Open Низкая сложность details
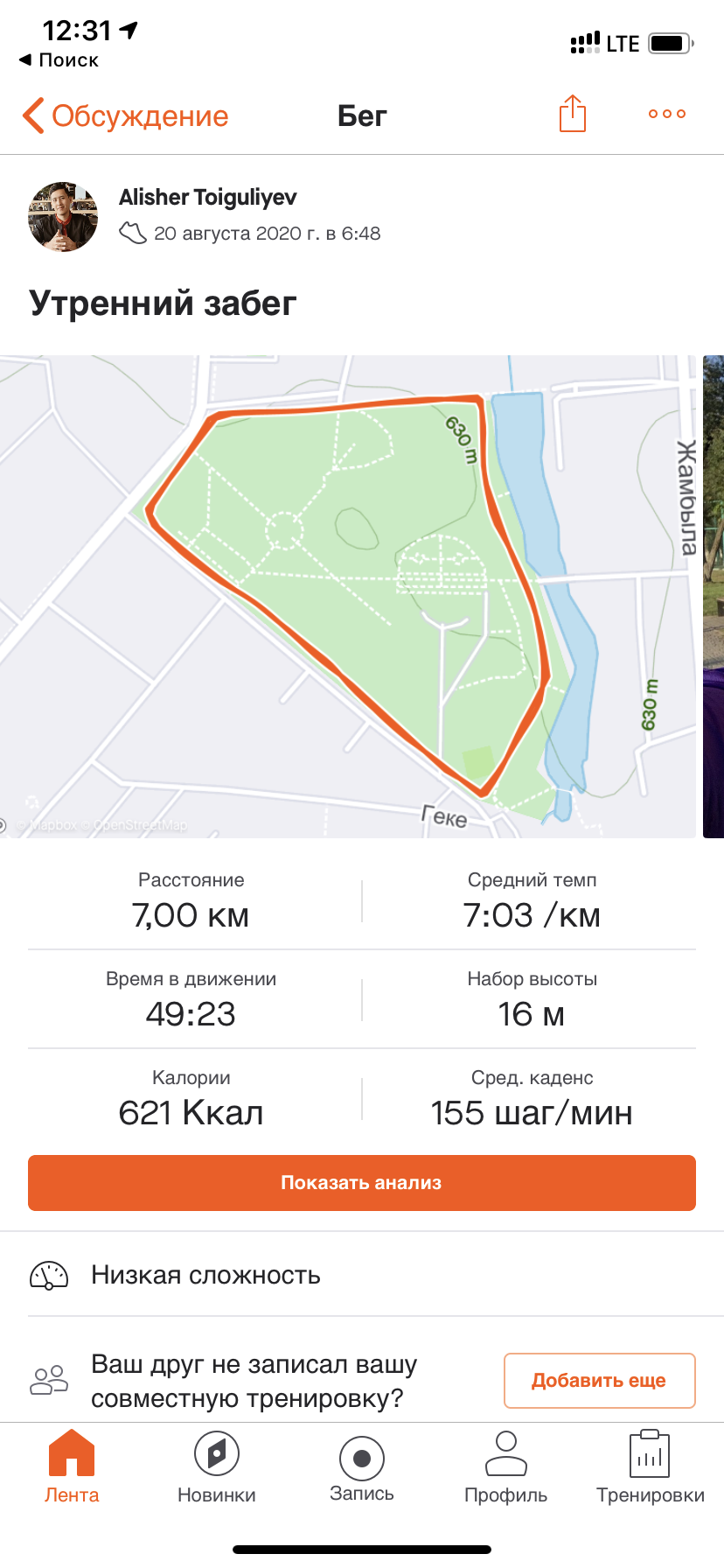The image size is (724, 1568). coord(205,1275)
